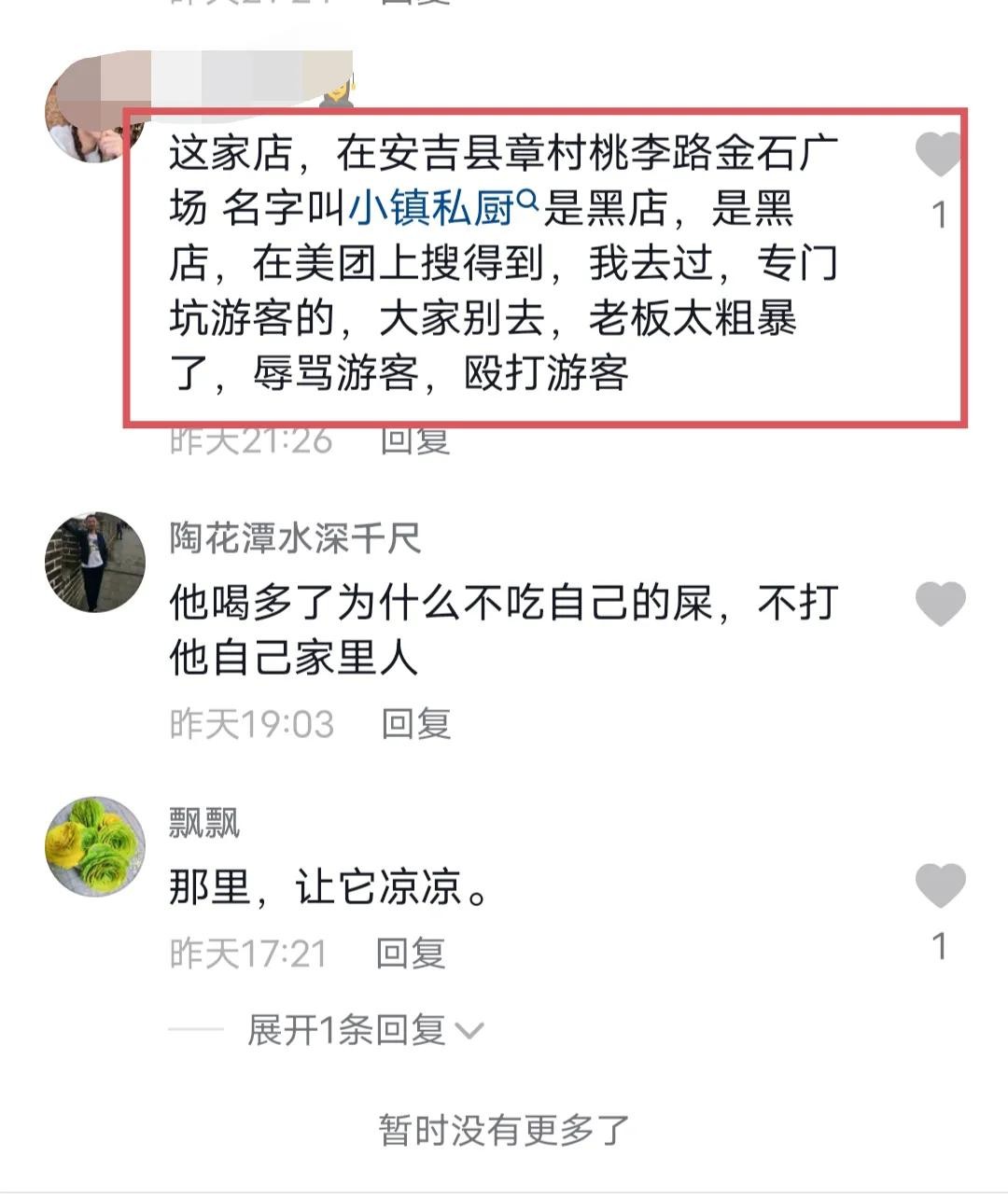1008x1198 pixels.
Task: Reply to 飘飘's comment
Action: 411,954
